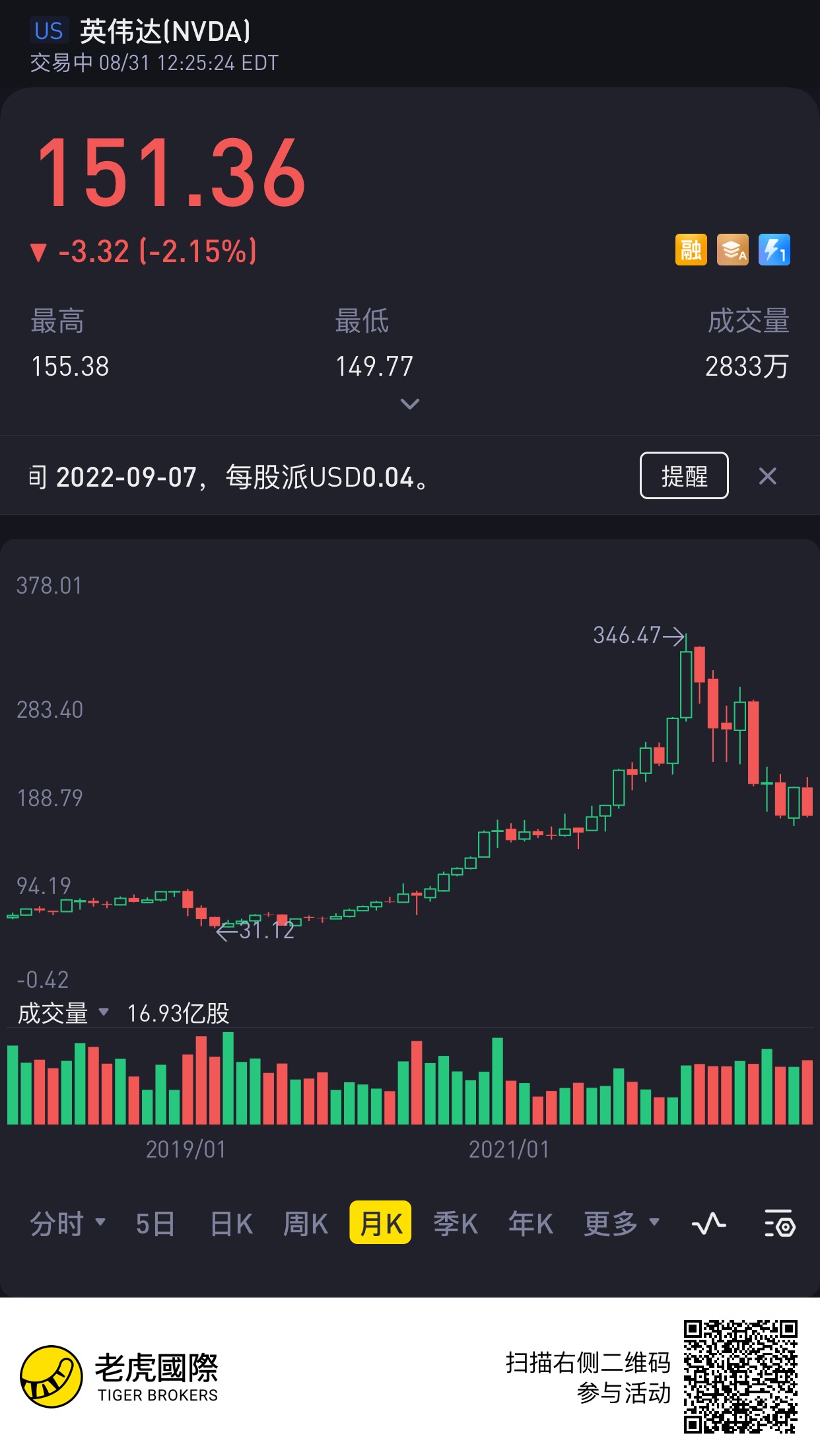Tap the 提醒 reminder button
This screenshot has height=1456, width=820.
pyautogui.click(x=684, y=475)
